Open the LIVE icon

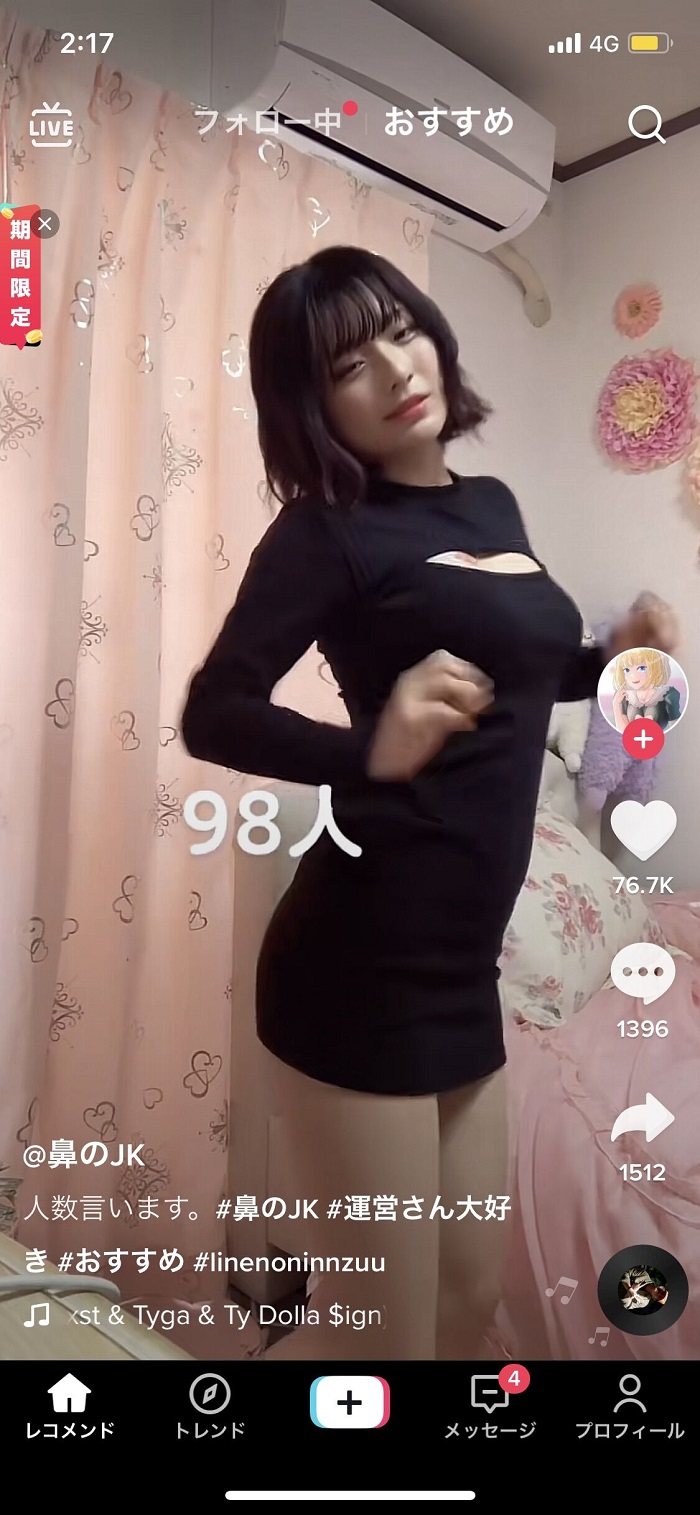51,125
